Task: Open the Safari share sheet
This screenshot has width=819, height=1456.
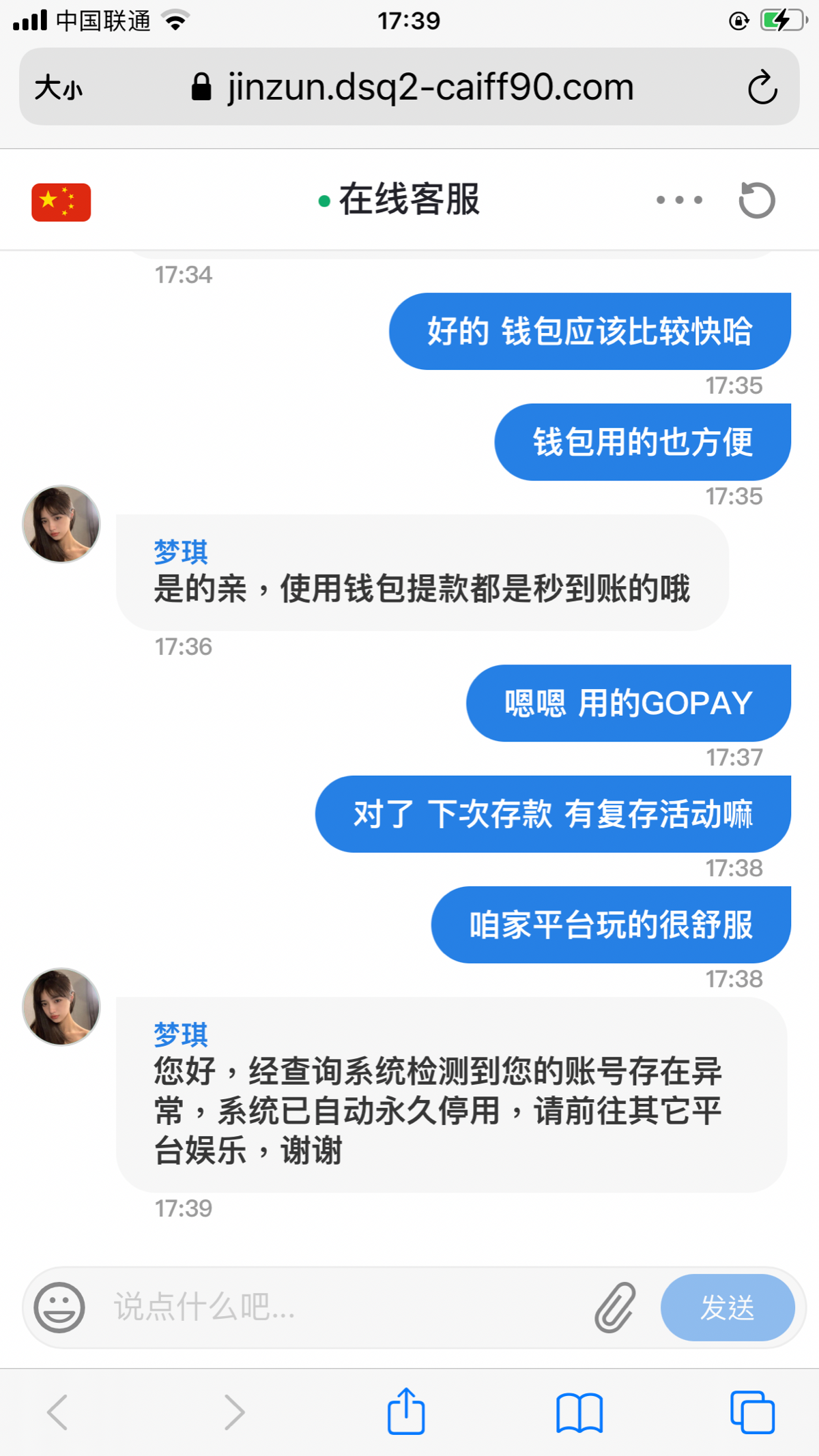Action: click(x=406, y=1411)
